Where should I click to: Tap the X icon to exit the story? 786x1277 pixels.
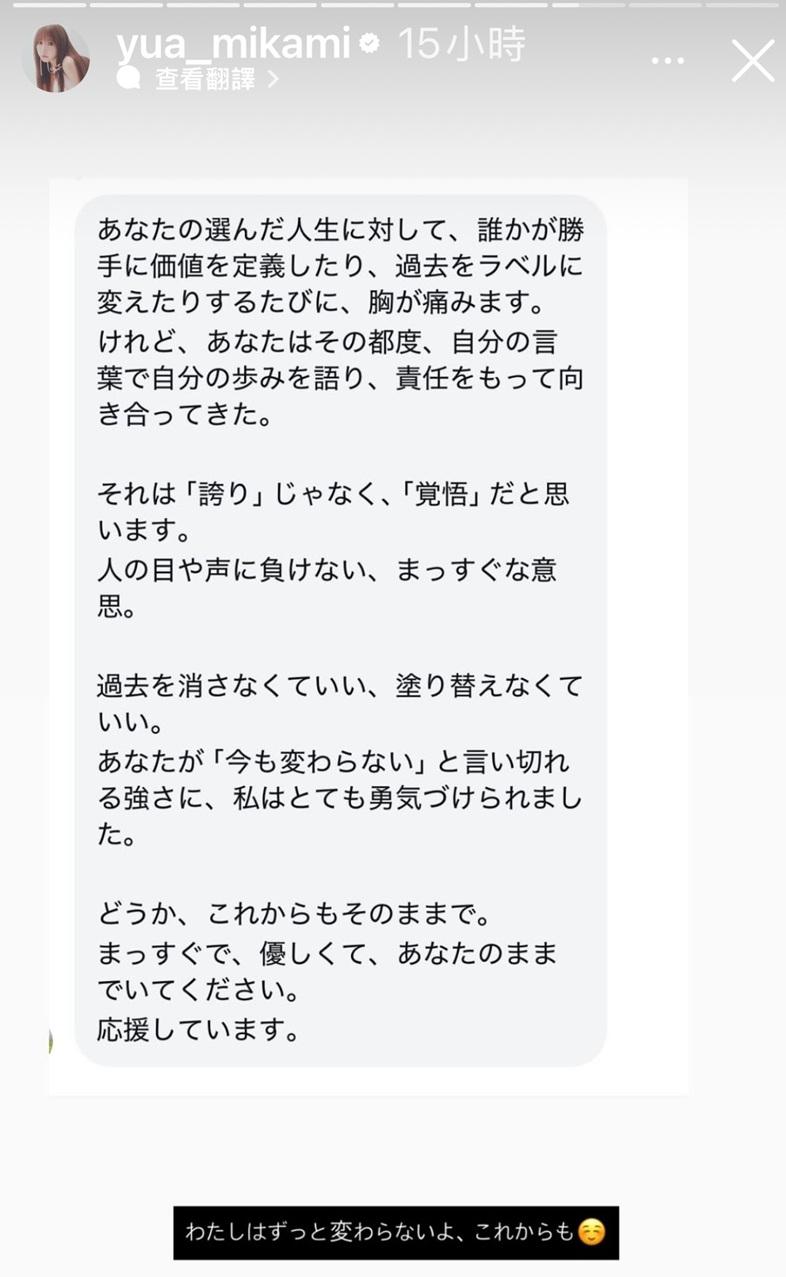pyautogui.click(x=750, y=60)
